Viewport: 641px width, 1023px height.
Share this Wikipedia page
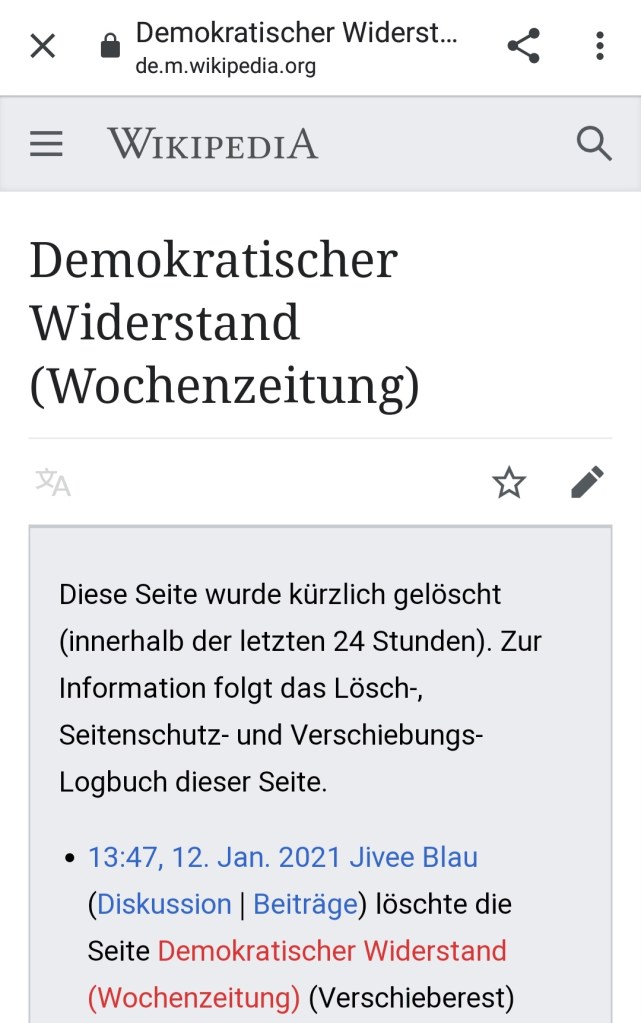[x=523, y=46]
